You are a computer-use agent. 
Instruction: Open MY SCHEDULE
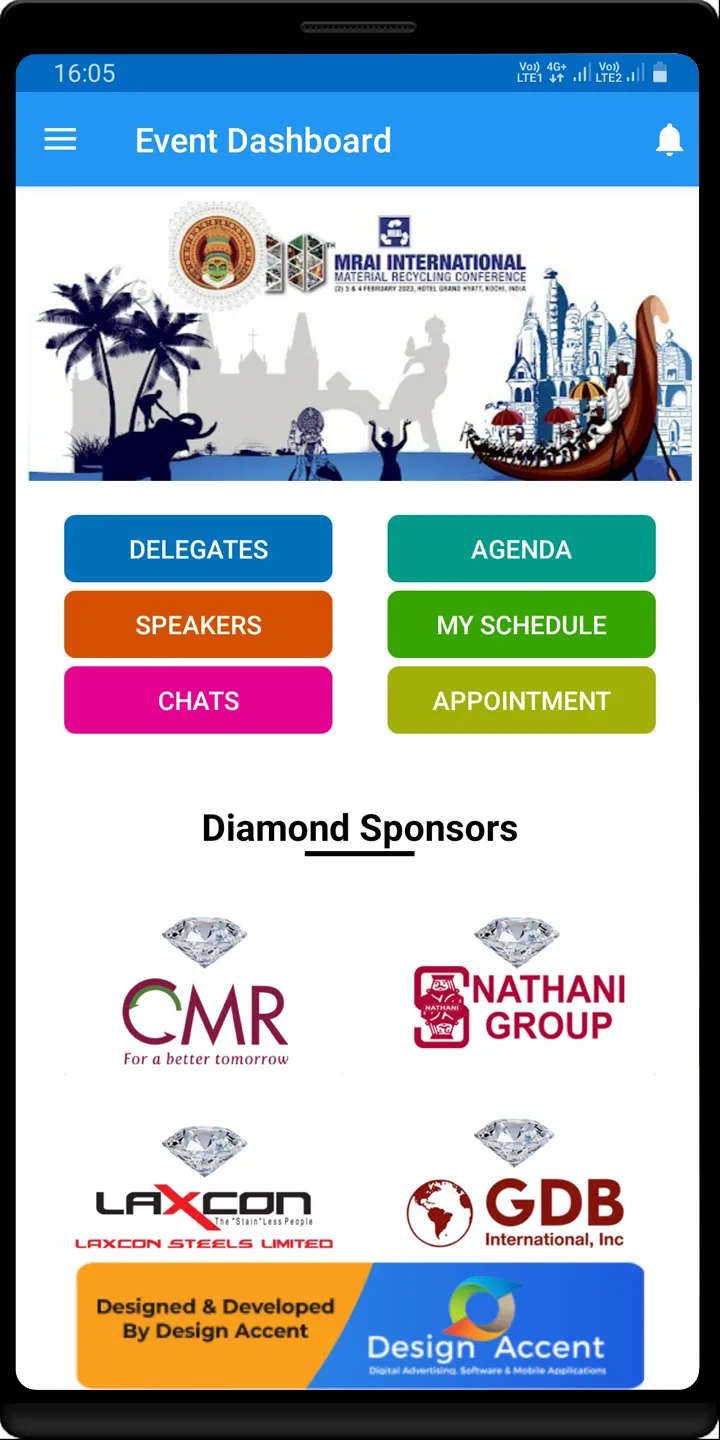pos(521,625)
